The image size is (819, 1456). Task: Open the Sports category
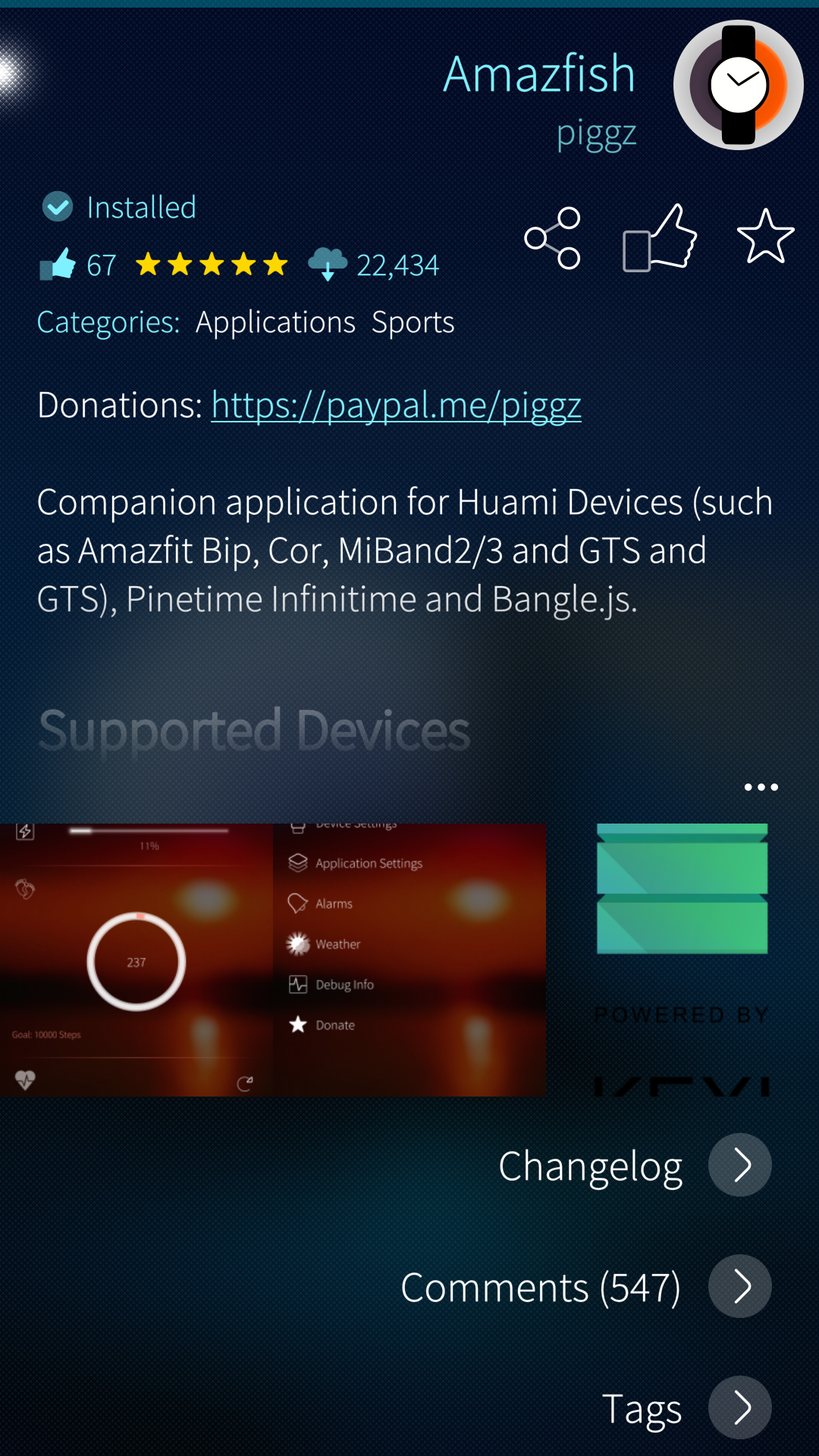[413, 322]
